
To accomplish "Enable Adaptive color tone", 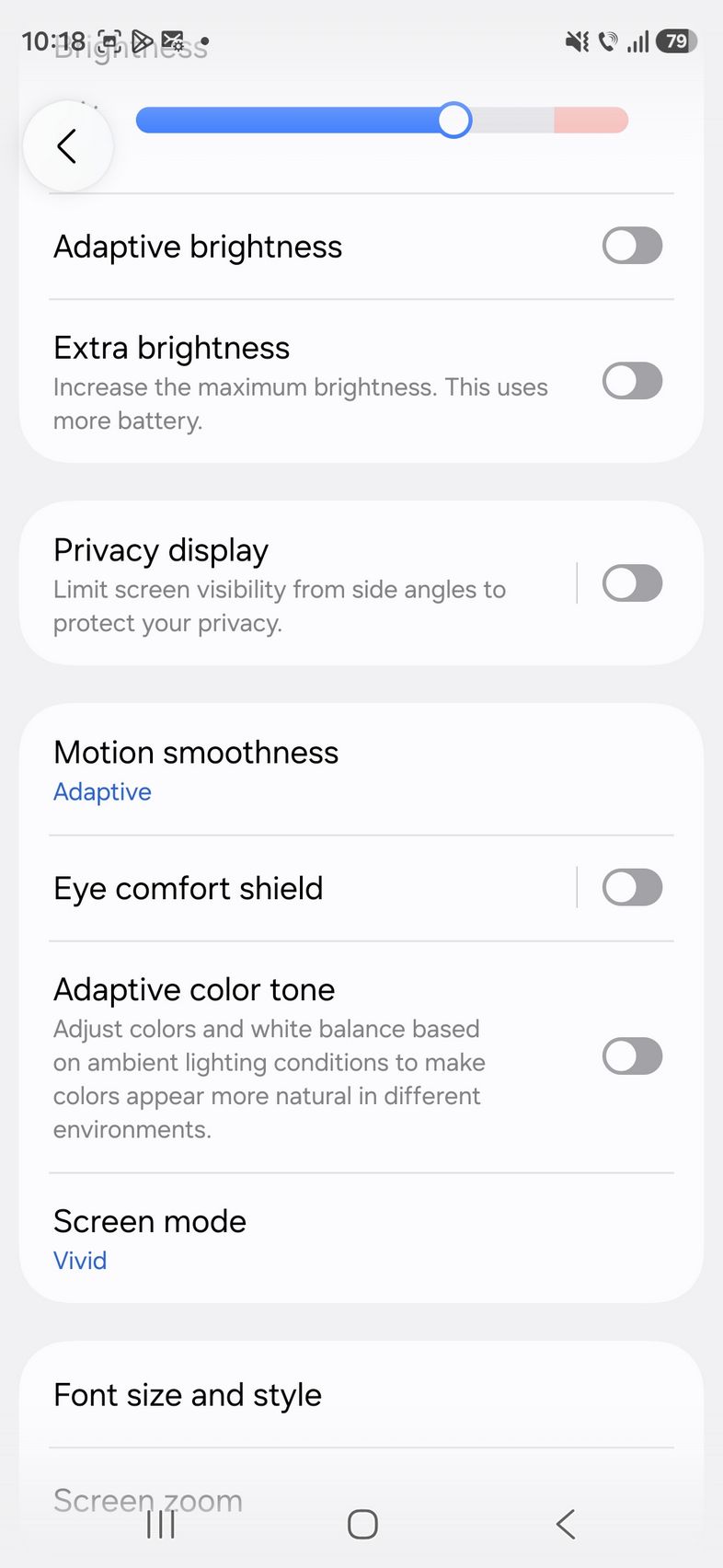I will [632, 1056].
